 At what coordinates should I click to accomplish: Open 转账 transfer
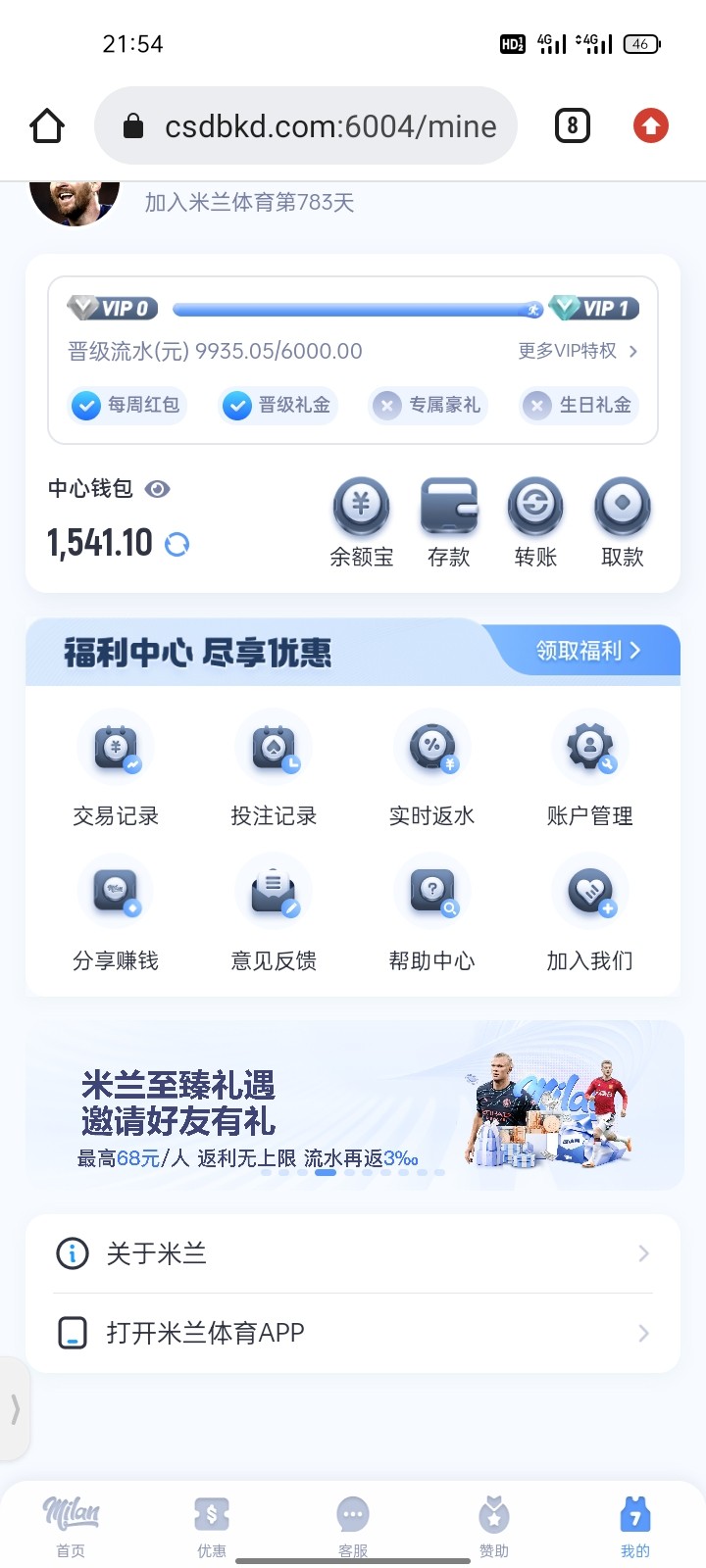(535, 522)
